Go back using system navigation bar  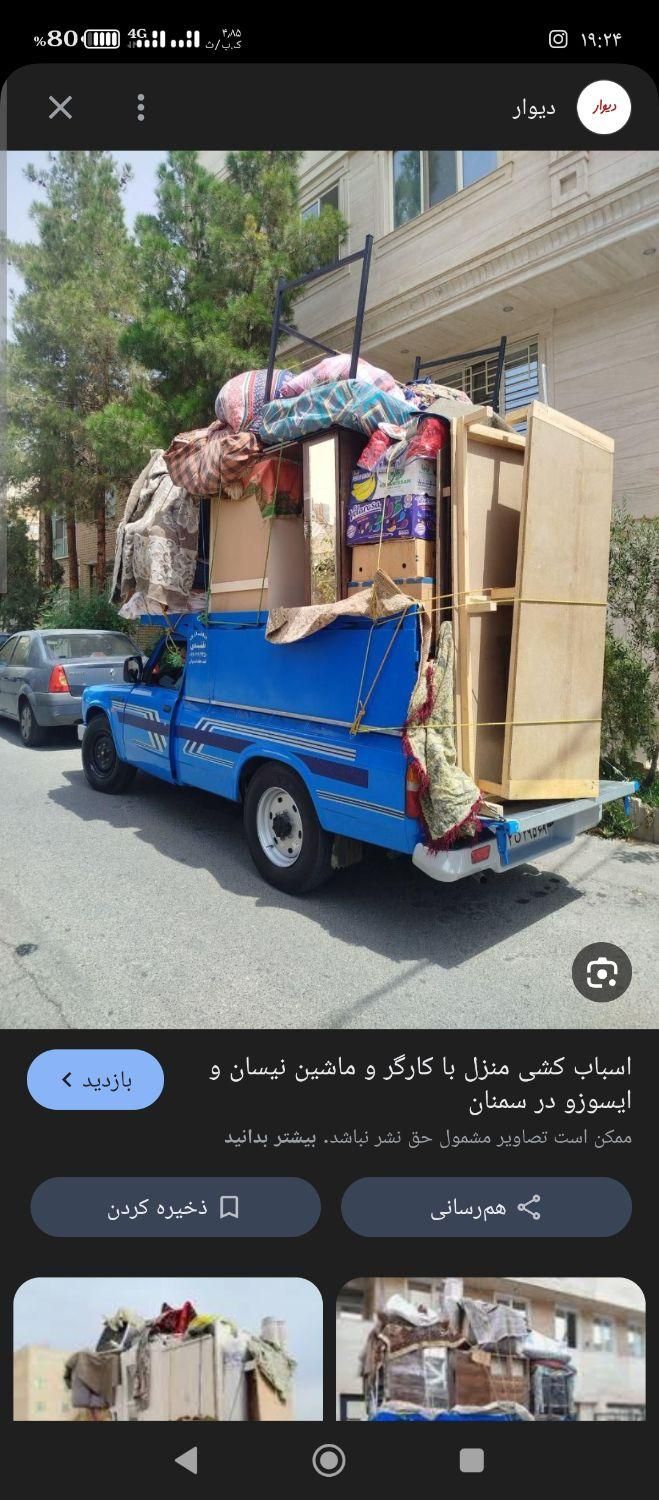[x=186, y=1460]
